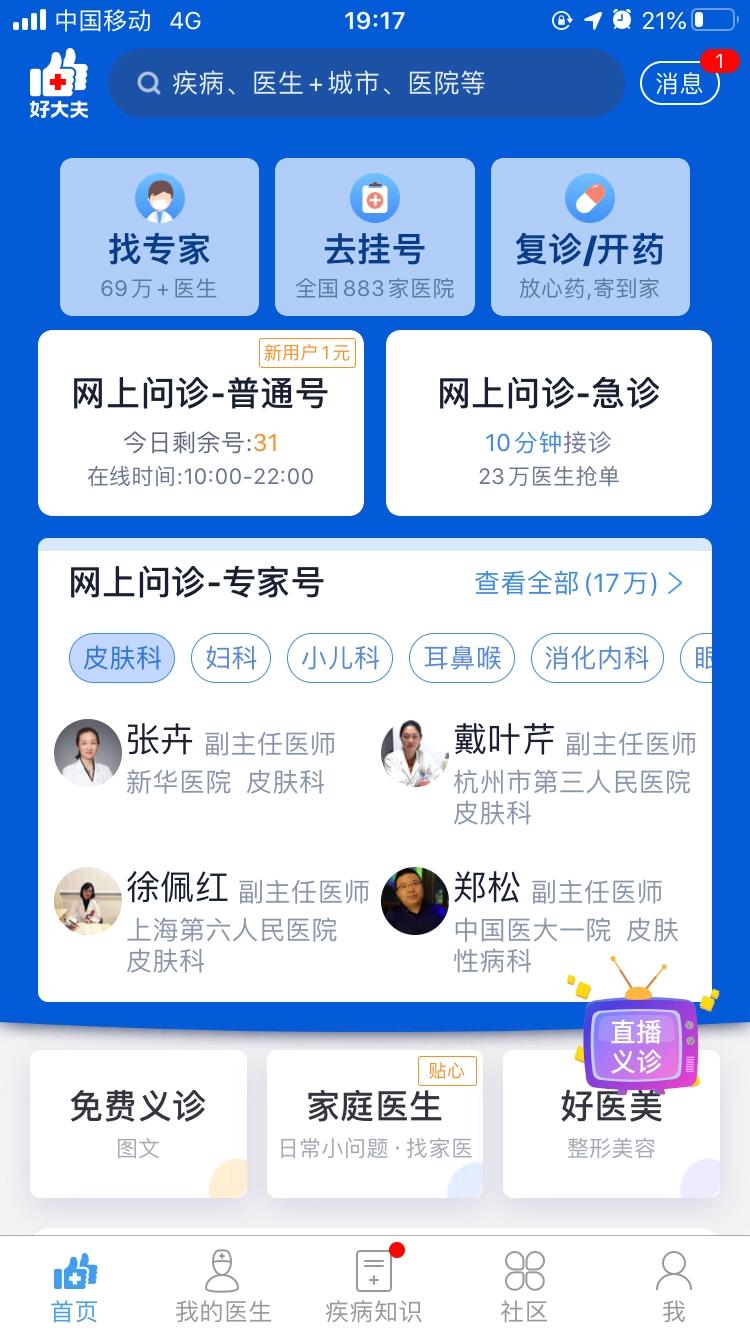Open 复诊/开药 medicine icon
Screen dimensions: 750x1334
click(x=590, y=200)
